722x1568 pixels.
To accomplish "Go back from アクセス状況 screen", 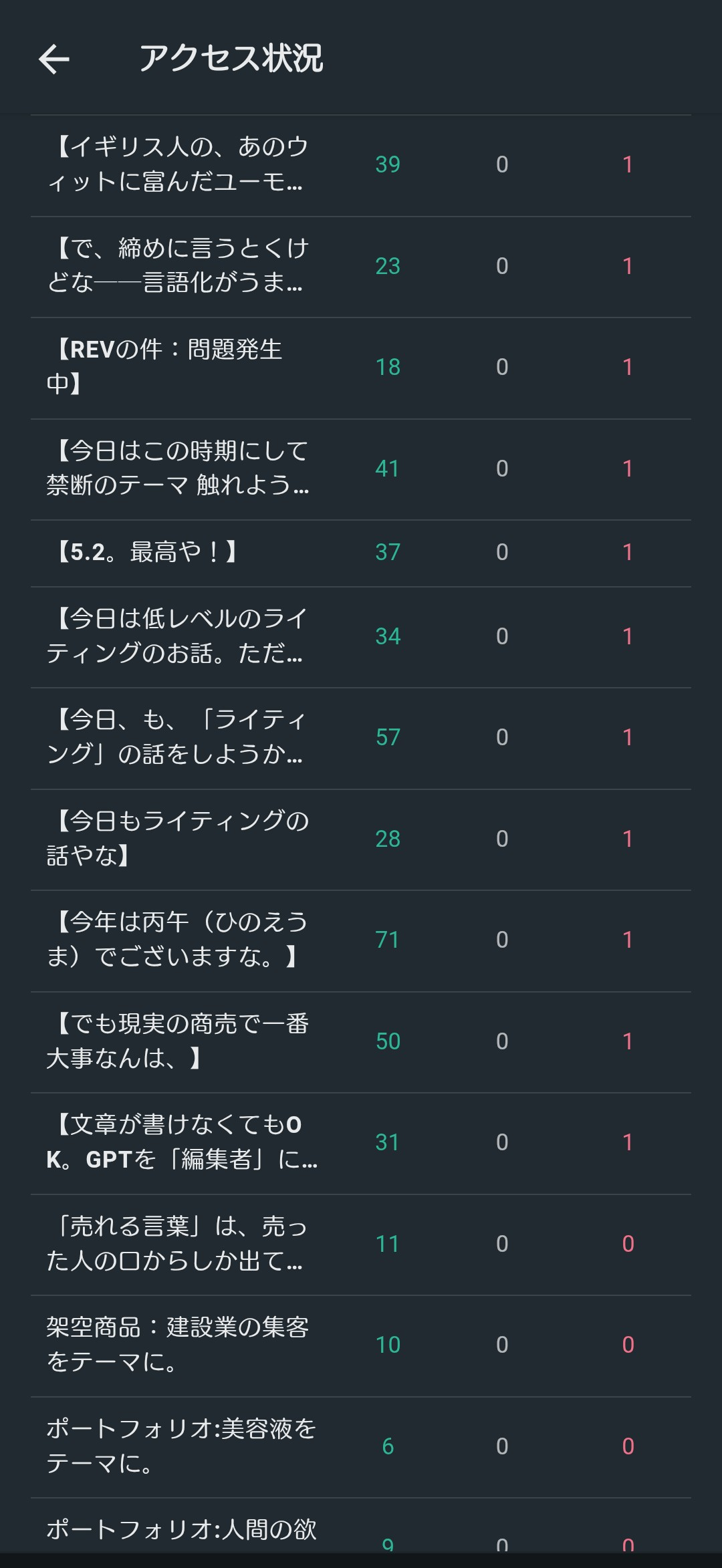I will (x=54, y=59).
